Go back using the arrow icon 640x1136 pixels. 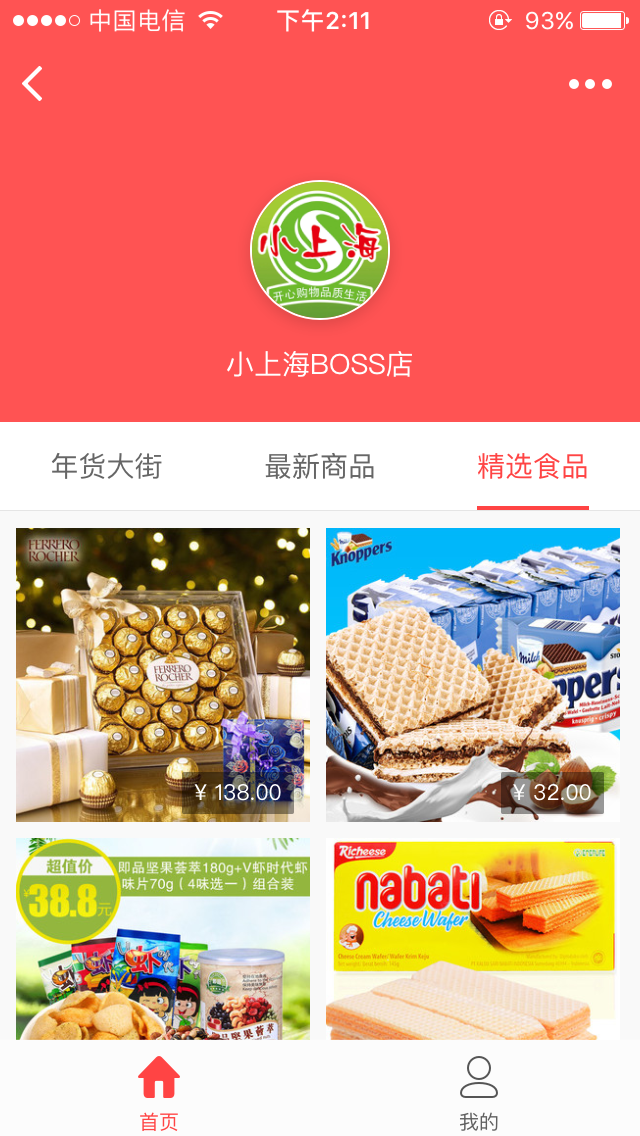click(33, 84)
